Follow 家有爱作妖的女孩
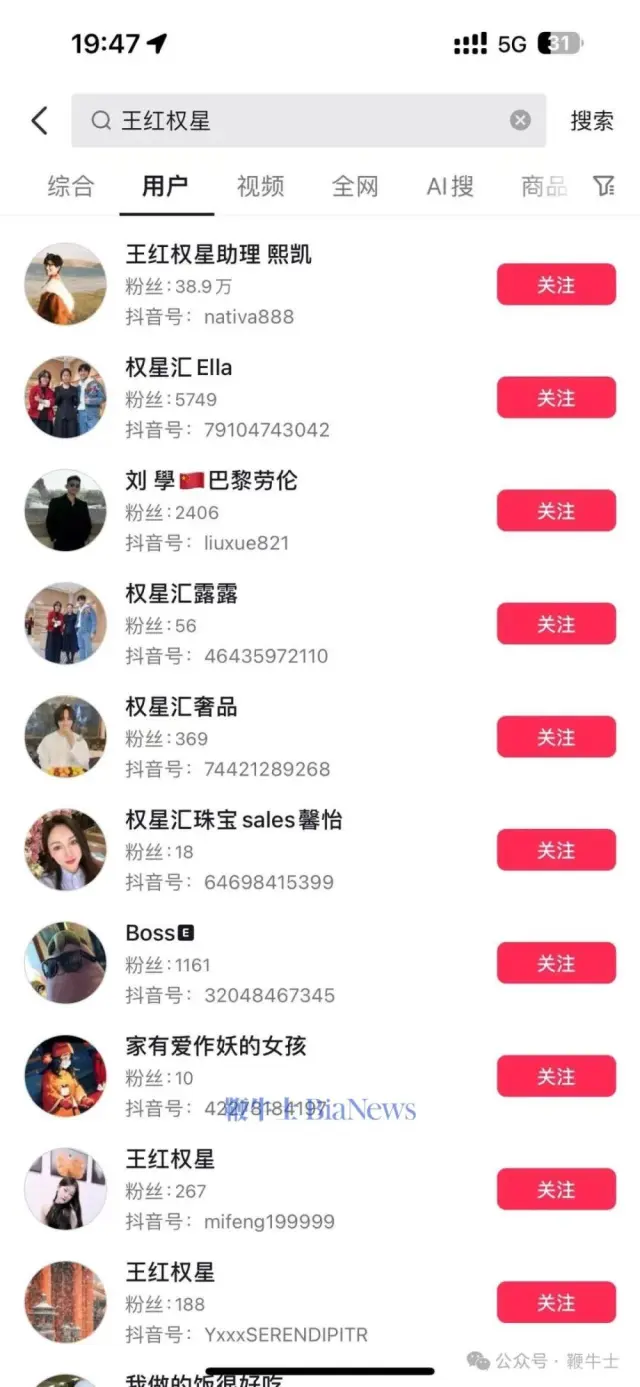The width and height of the screenshot is (640, 1387). (x=556, y=1076)
